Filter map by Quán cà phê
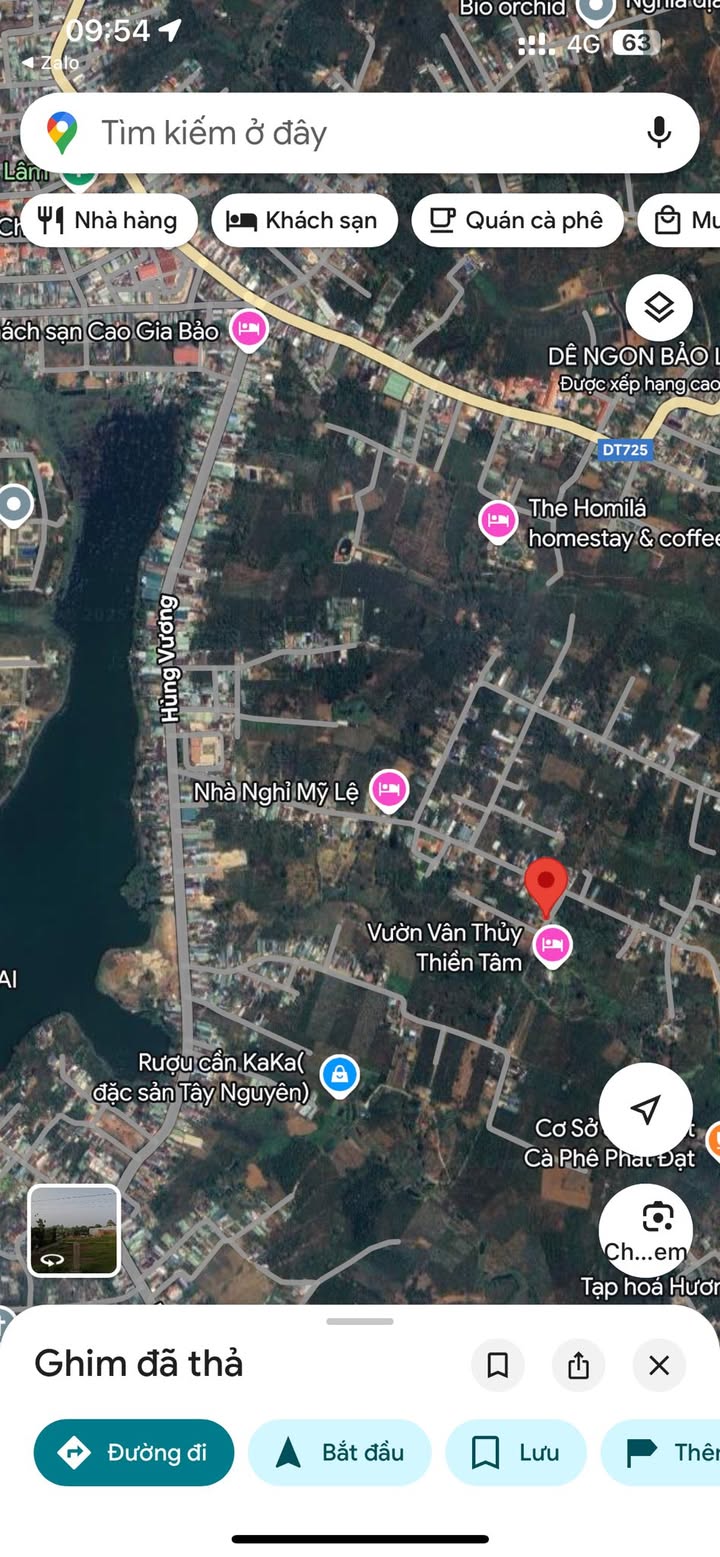 pos(517,221)
